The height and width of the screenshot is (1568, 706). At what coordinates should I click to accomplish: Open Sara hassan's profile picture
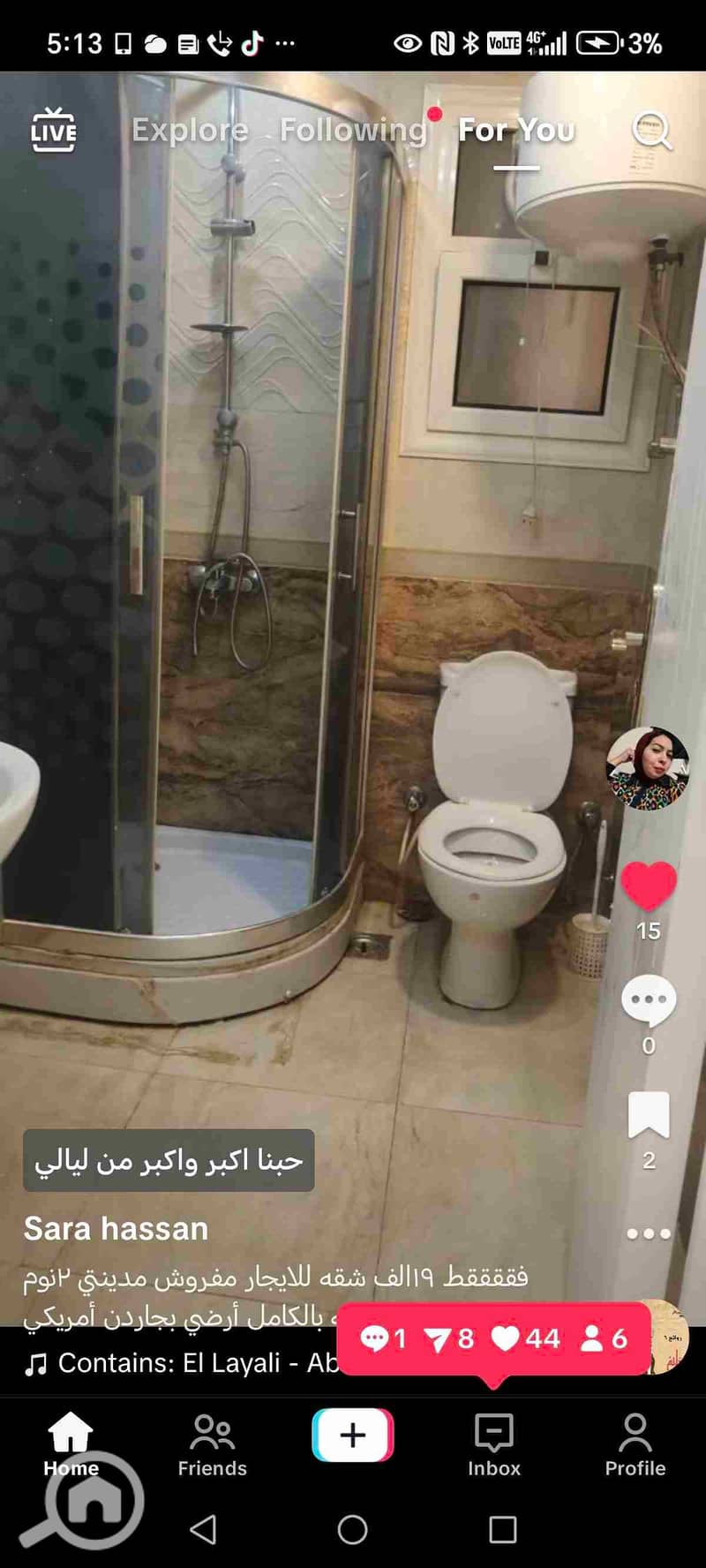tap(647, 768)
